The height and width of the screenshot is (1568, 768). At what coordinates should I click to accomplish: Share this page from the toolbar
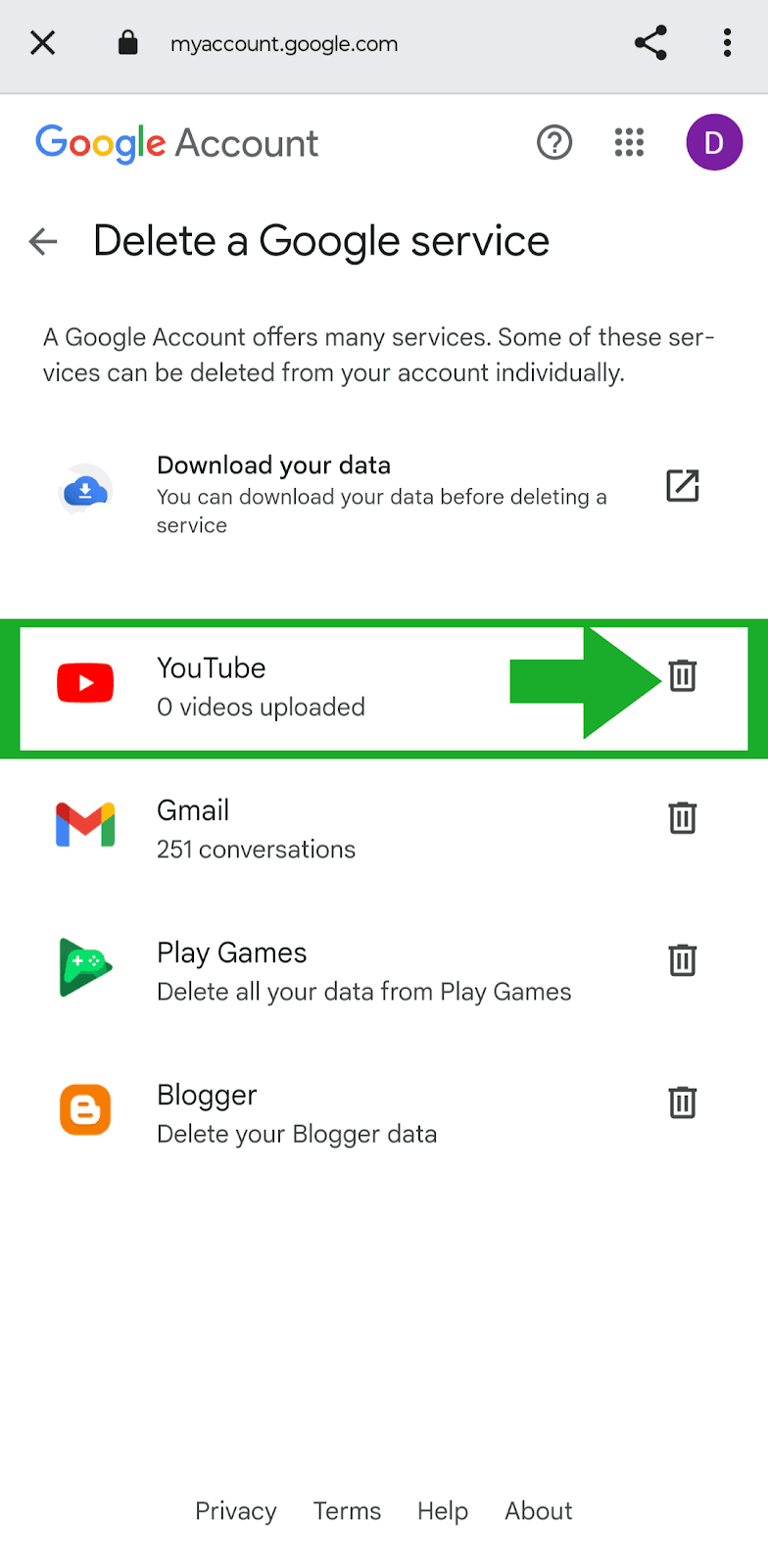[650, 43]
